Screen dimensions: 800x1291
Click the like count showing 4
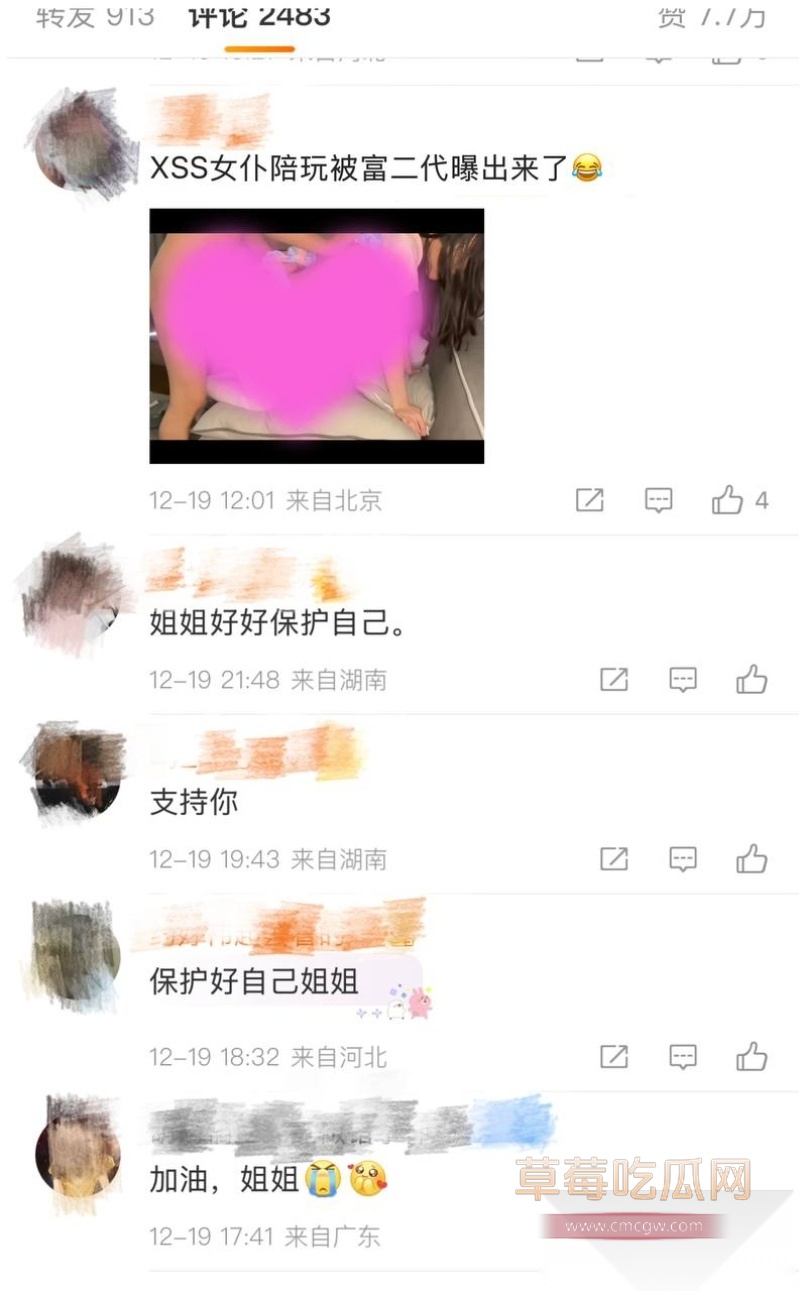tap(762, 500)
